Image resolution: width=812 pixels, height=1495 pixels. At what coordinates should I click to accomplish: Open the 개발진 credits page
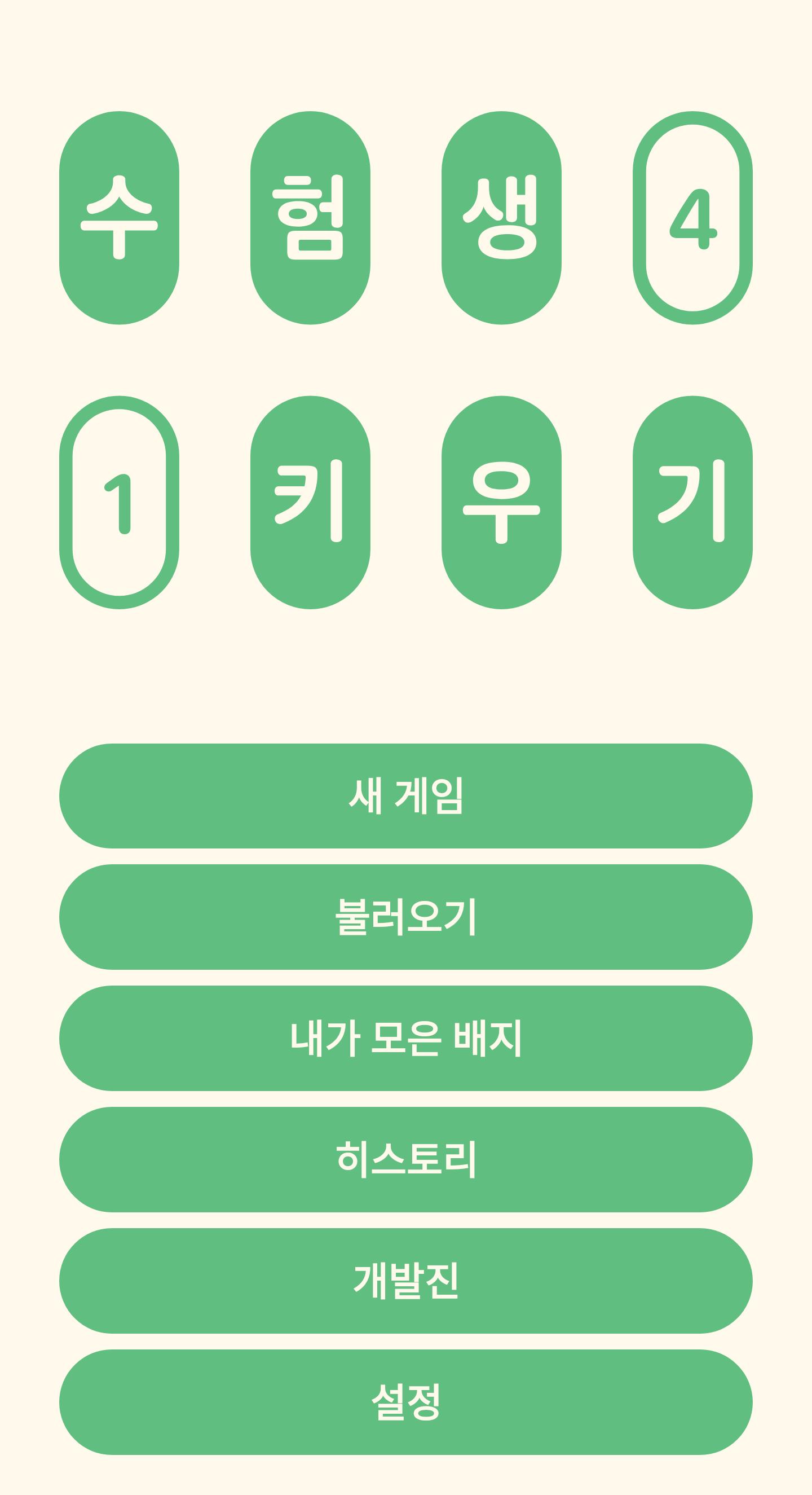406,1281
